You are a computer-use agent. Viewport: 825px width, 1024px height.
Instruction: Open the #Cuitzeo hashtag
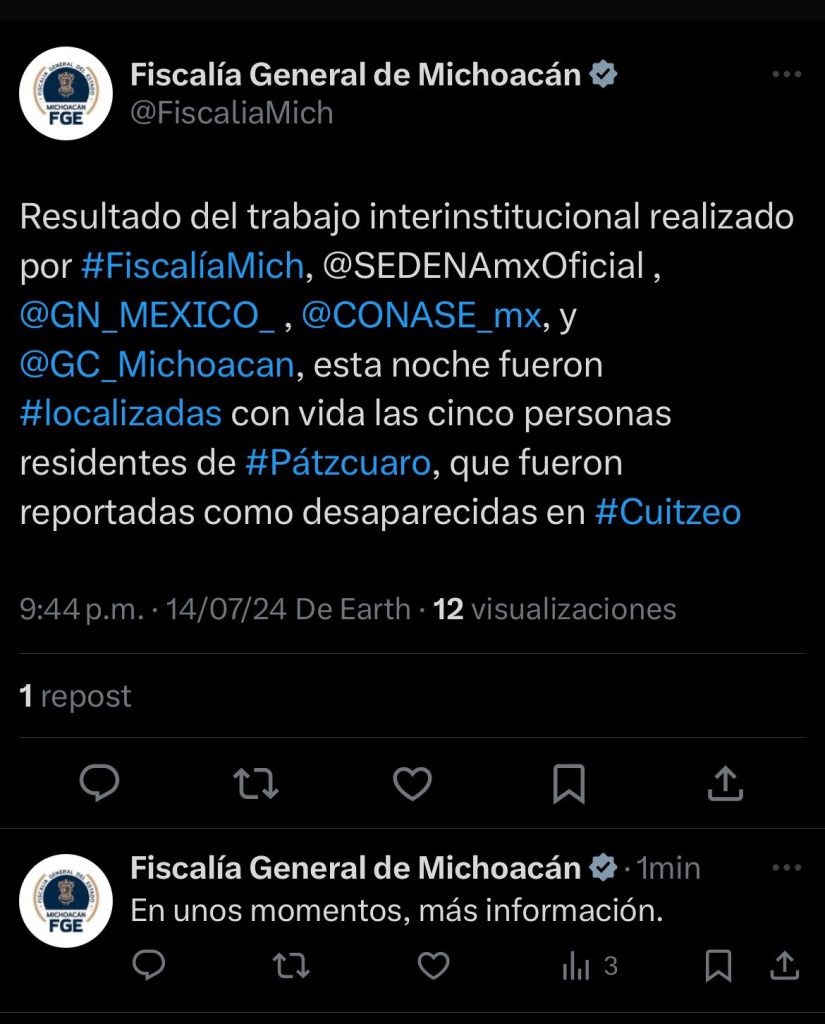tap(668, 512)
